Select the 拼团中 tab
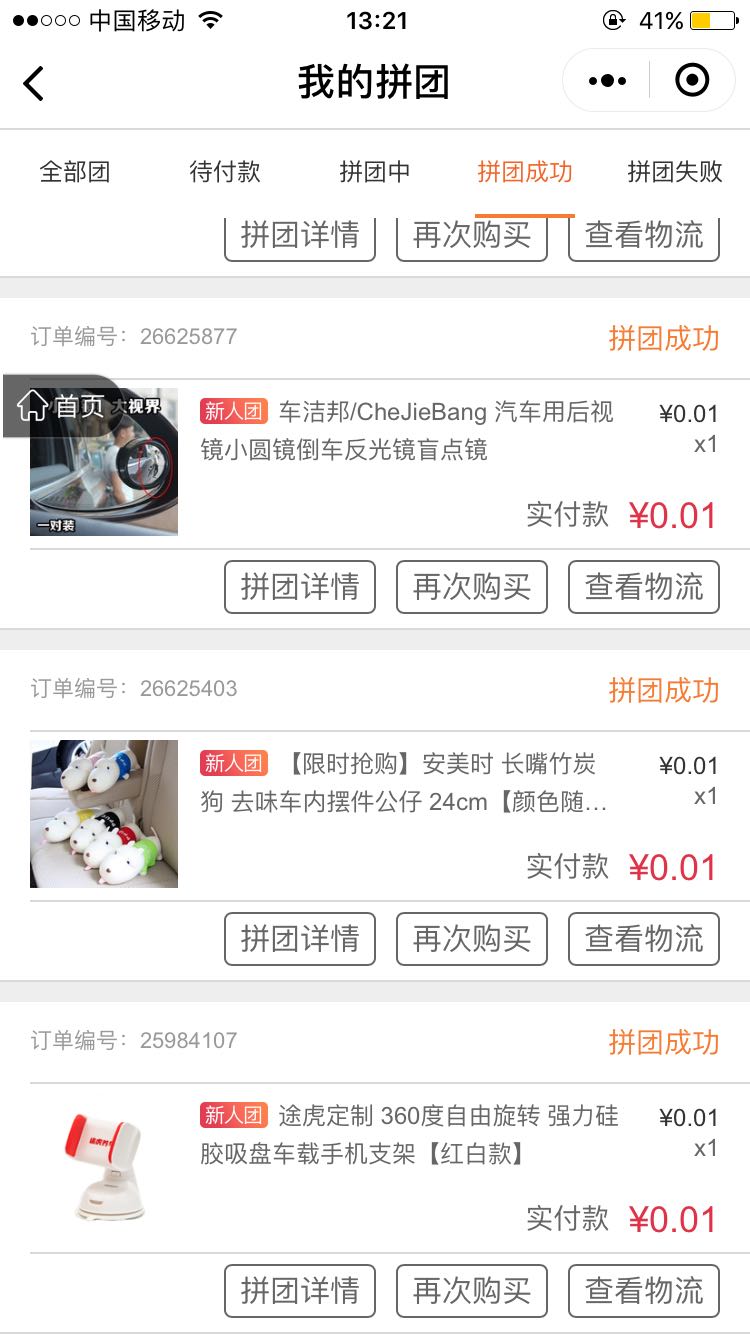 (375, 172)
